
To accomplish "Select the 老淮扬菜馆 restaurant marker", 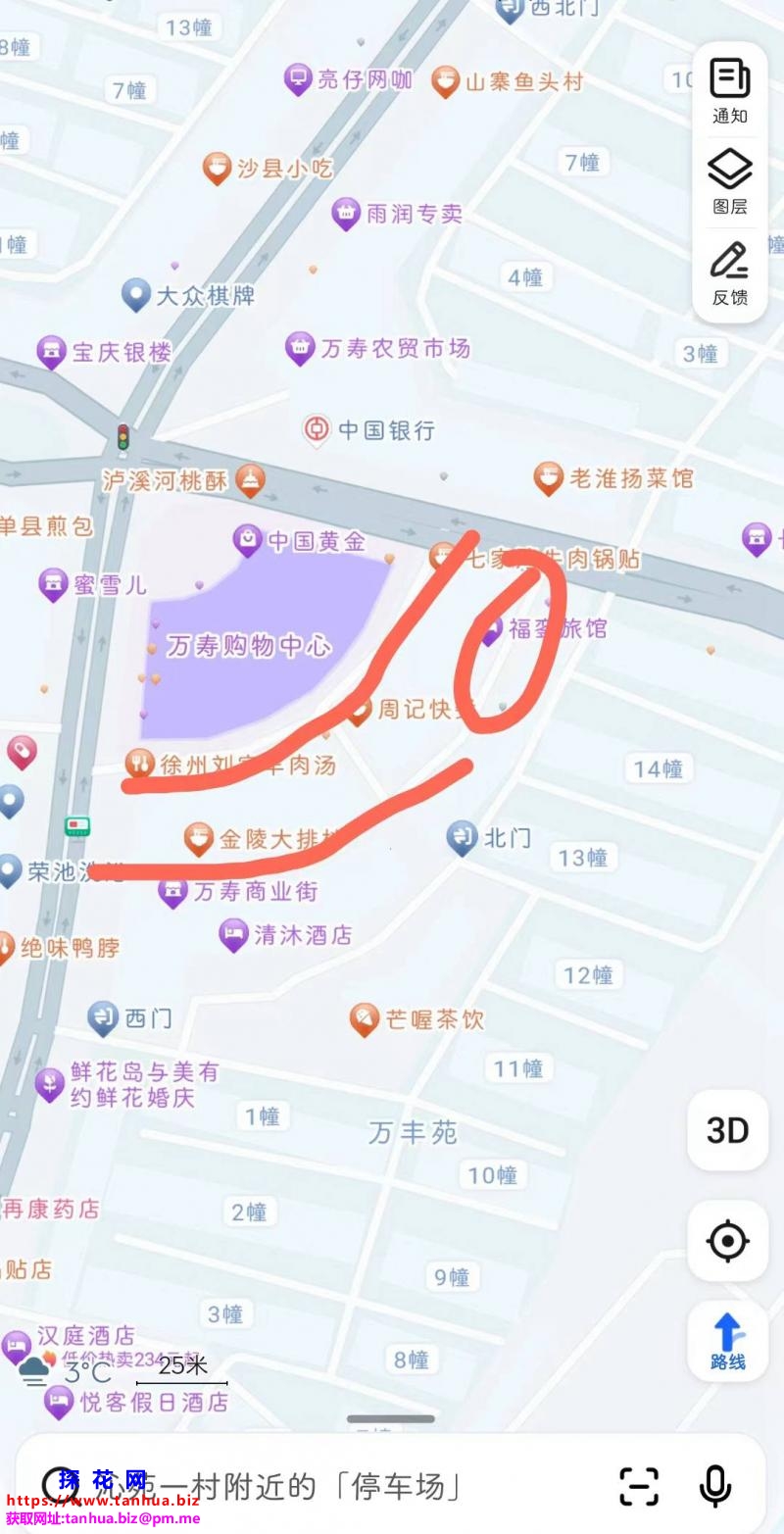I will (x=548, y=478).
